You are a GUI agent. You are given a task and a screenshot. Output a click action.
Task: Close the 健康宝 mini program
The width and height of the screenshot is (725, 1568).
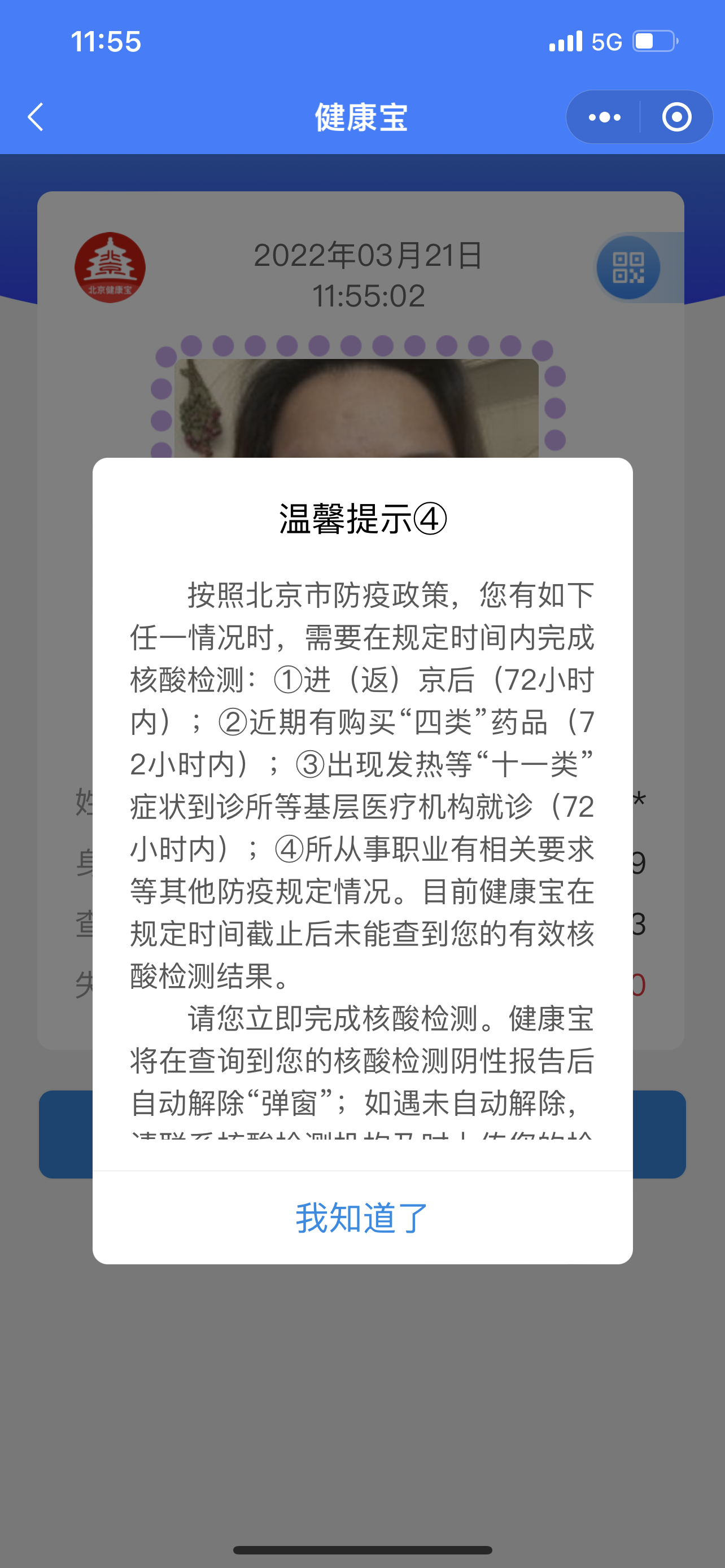676,117
